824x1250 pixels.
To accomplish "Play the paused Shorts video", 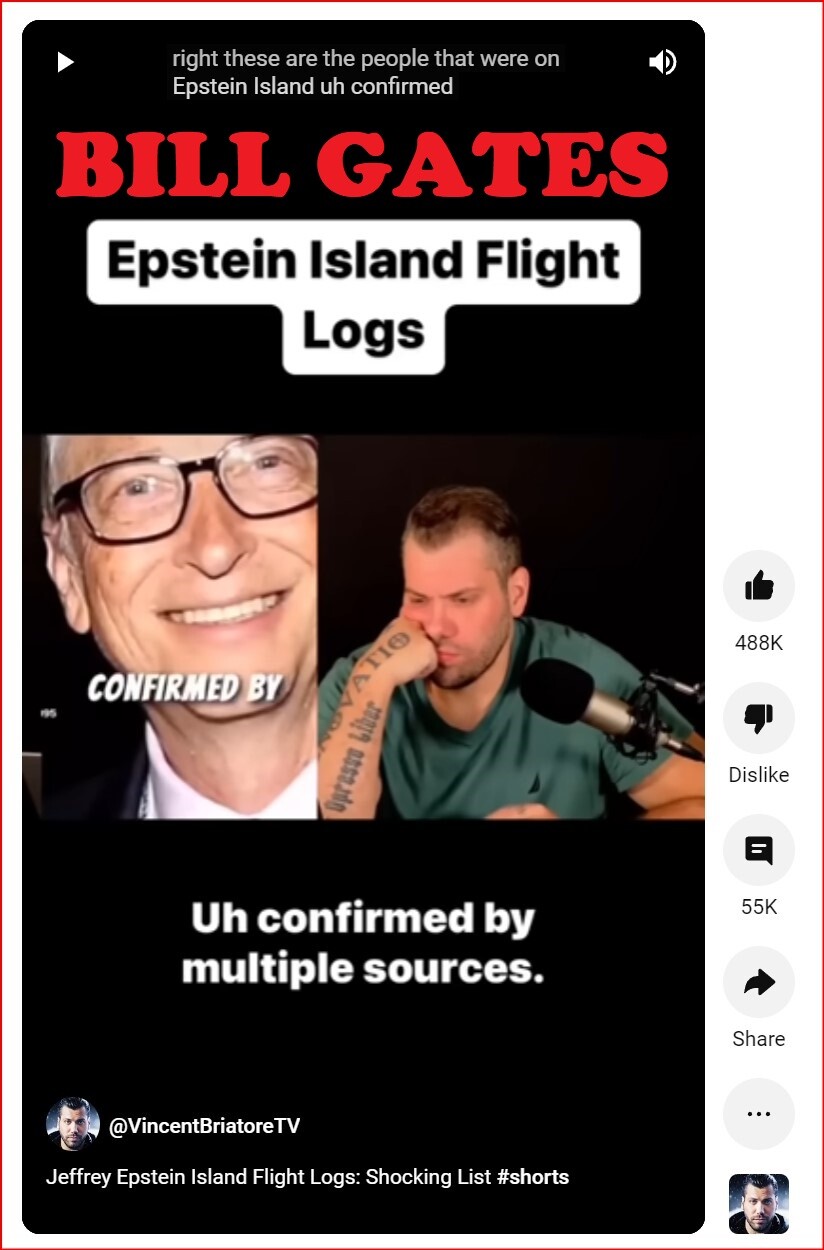I will click(65, 63).
